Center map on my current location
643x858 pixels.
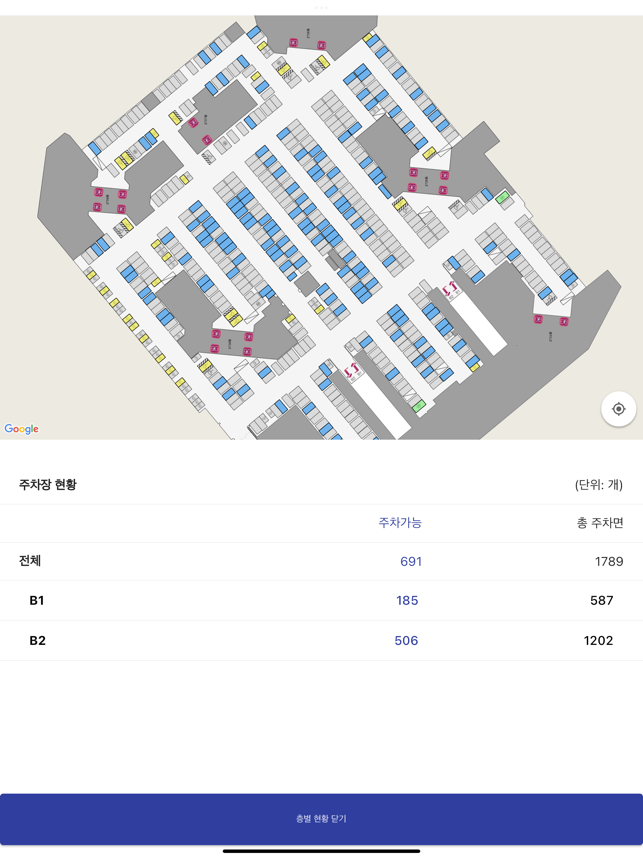(618, 409)
